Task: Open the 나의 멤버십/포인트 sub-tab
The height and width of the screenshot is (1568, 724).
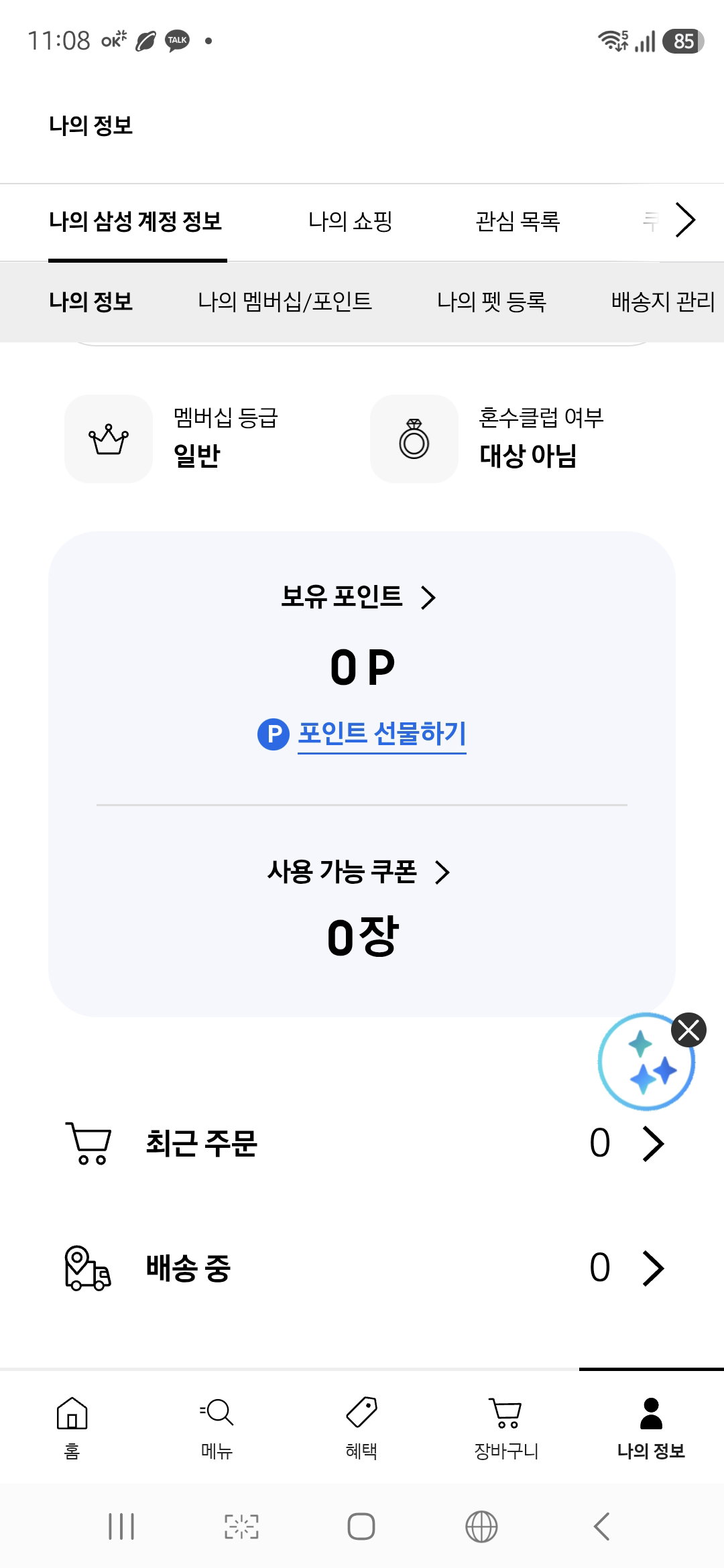Action: point(285,302)
